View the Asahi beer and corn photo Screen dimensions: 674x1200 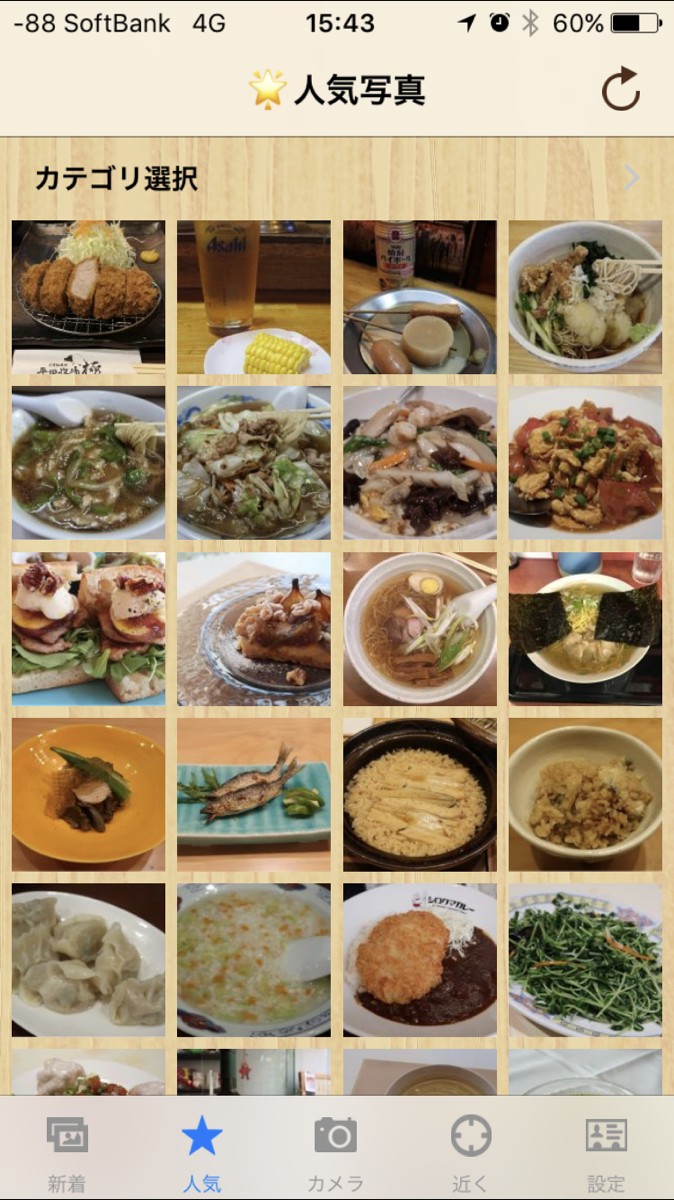tap(254, 297)
